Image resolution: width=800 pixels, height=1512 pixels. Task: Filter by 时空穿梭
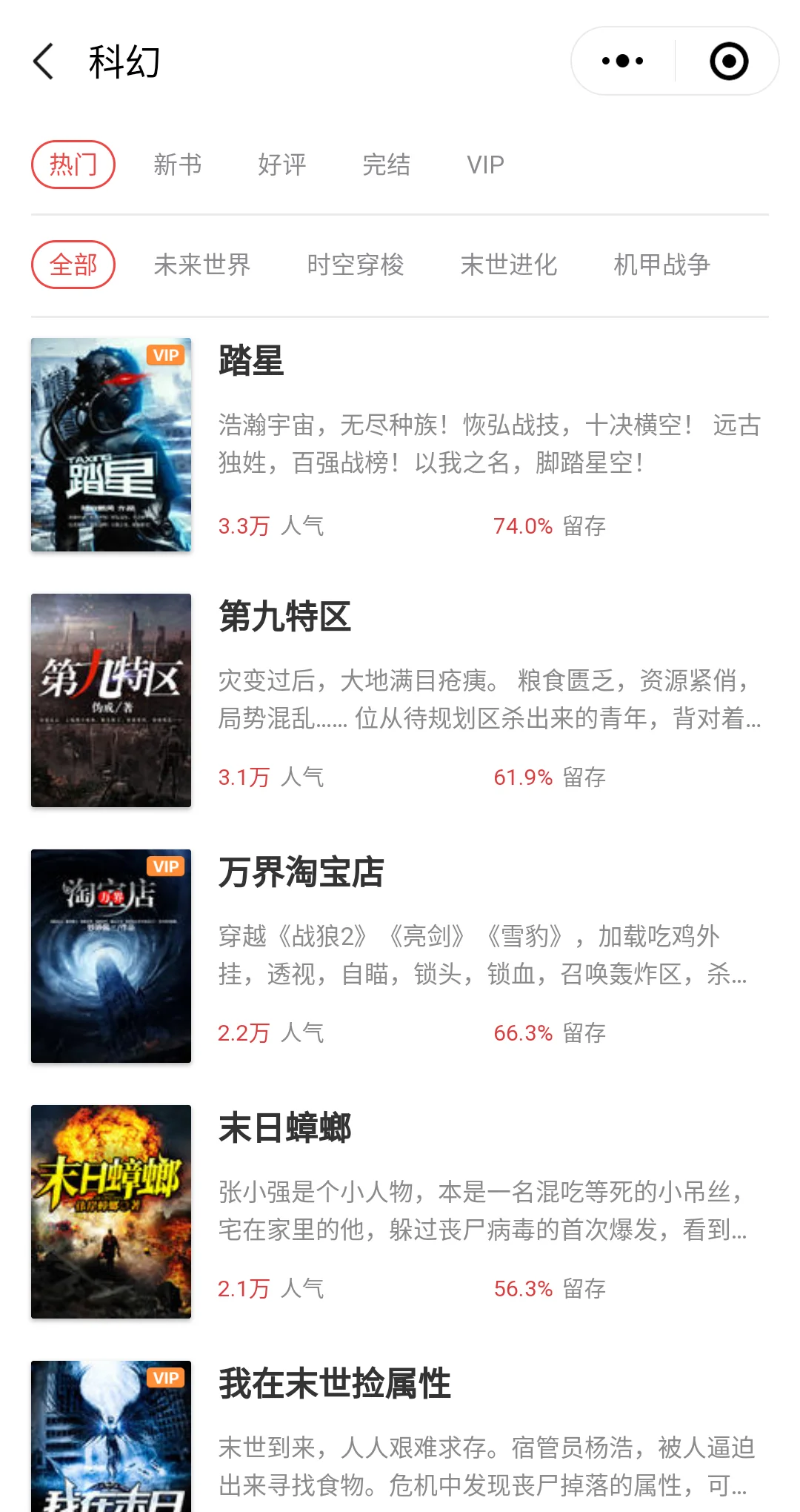tap(356, 265)
